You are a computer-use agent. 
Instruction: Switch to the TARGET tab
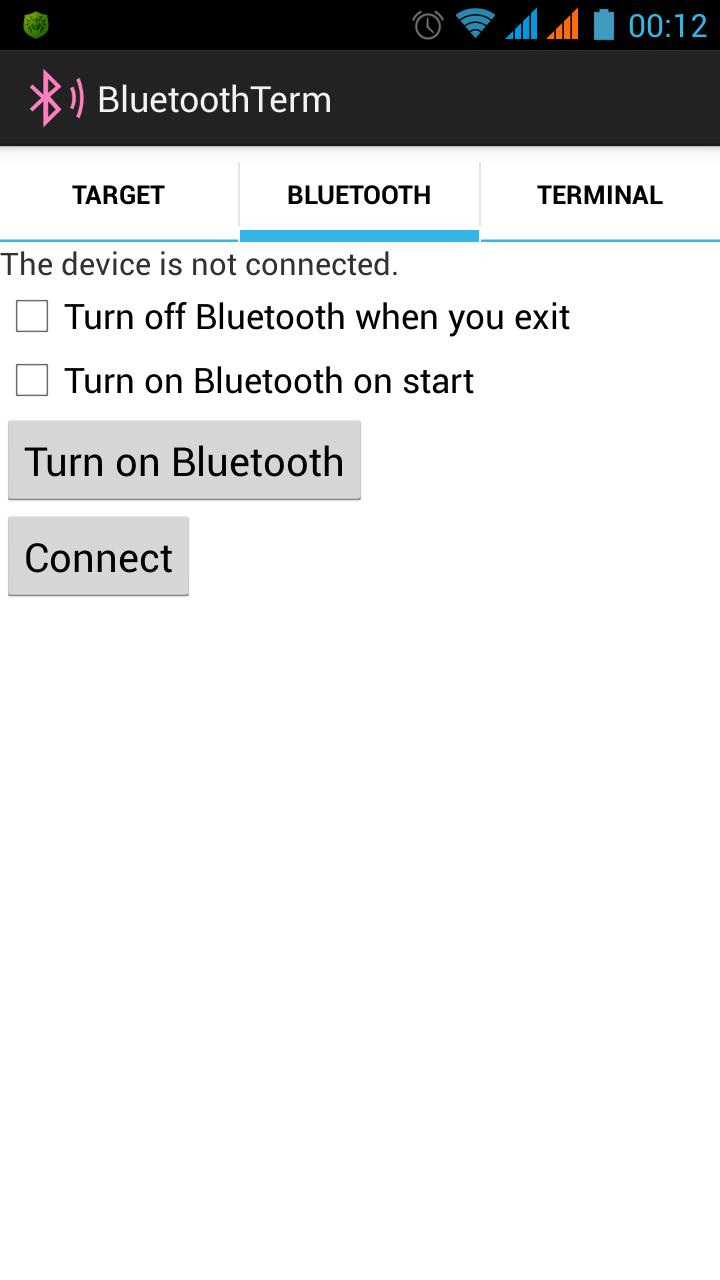point(118,195)
